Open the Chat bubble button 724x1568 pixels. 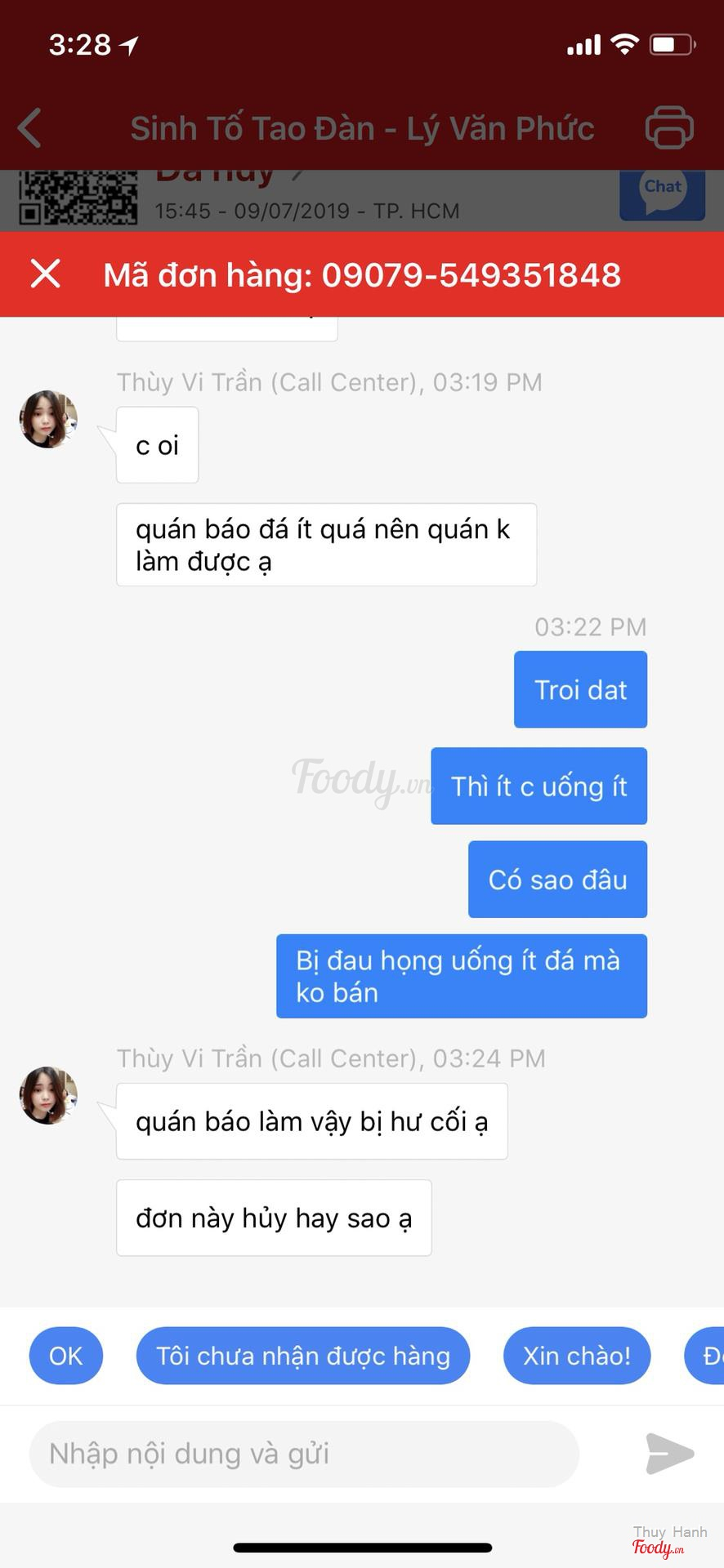[x=662, y=194]
